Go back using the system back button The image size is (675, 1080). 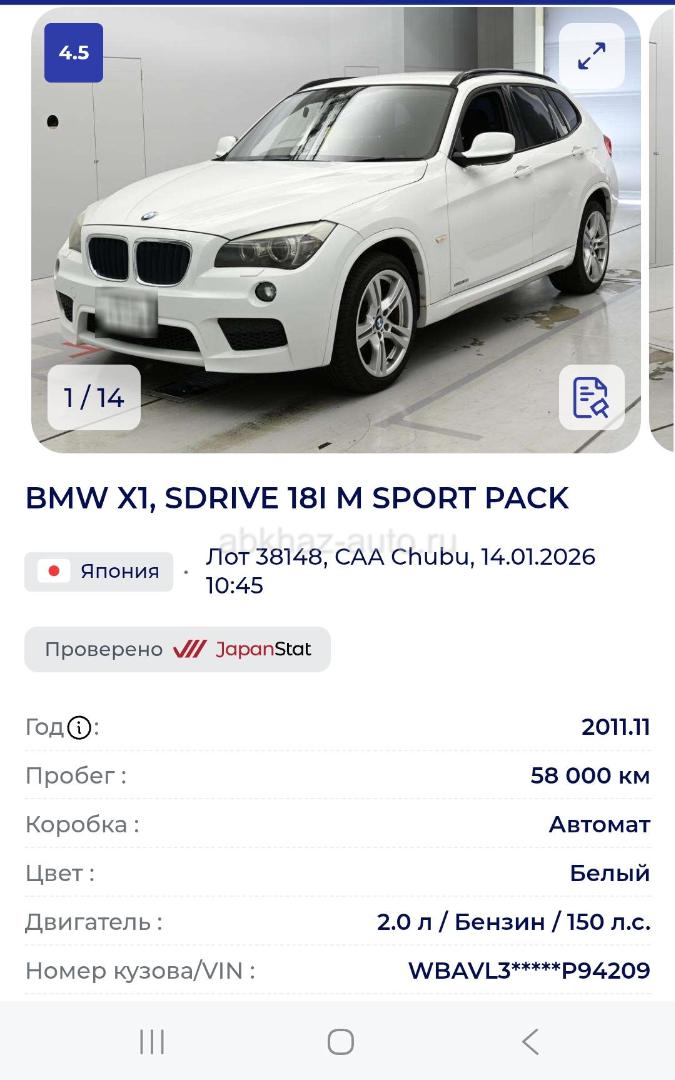click(x=530, y=1041)
